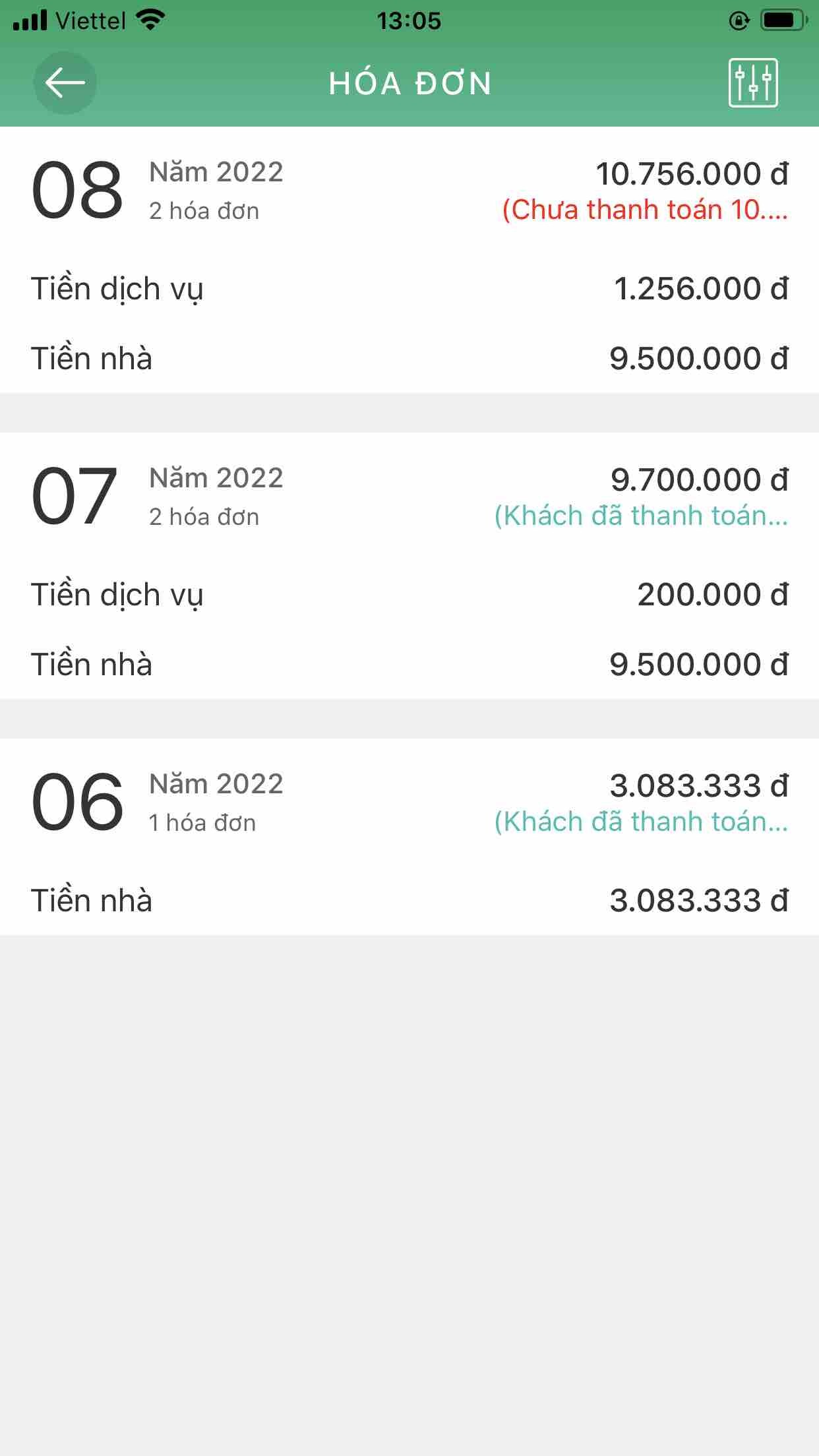Screen dimensions: 819x1456
Task: Go back from the Hóa đơn screen
Action: (65, 83)
